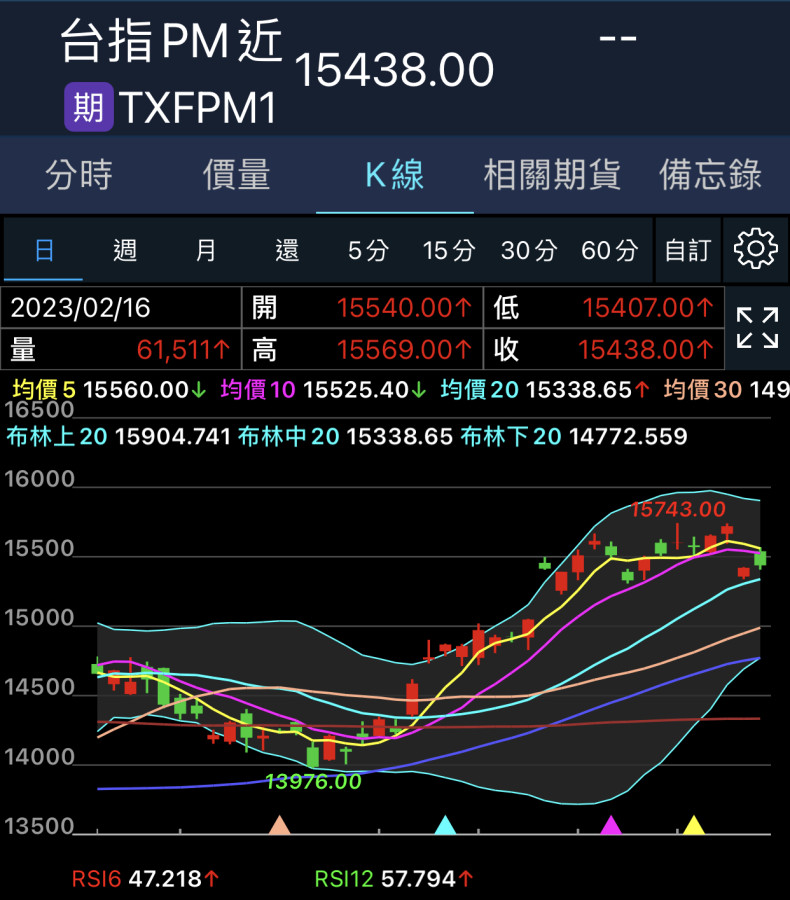Viewport: 790px width, 900px height.
Task: Open 自訂 custom period settings
Action: (x=688, y=250)
